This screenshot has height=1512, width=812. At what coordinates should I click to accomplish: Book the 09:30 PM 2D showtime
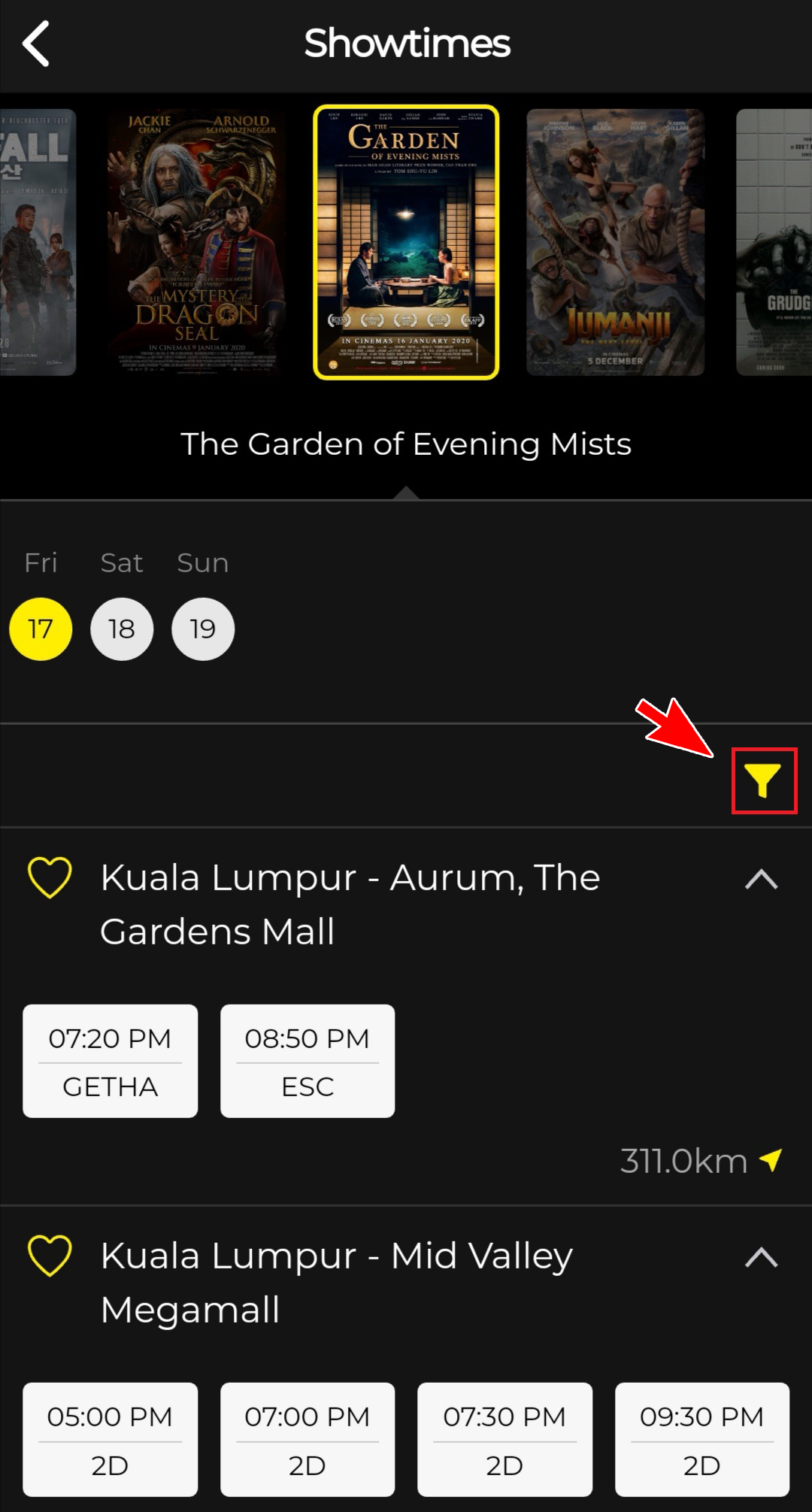pos(702,1440)
